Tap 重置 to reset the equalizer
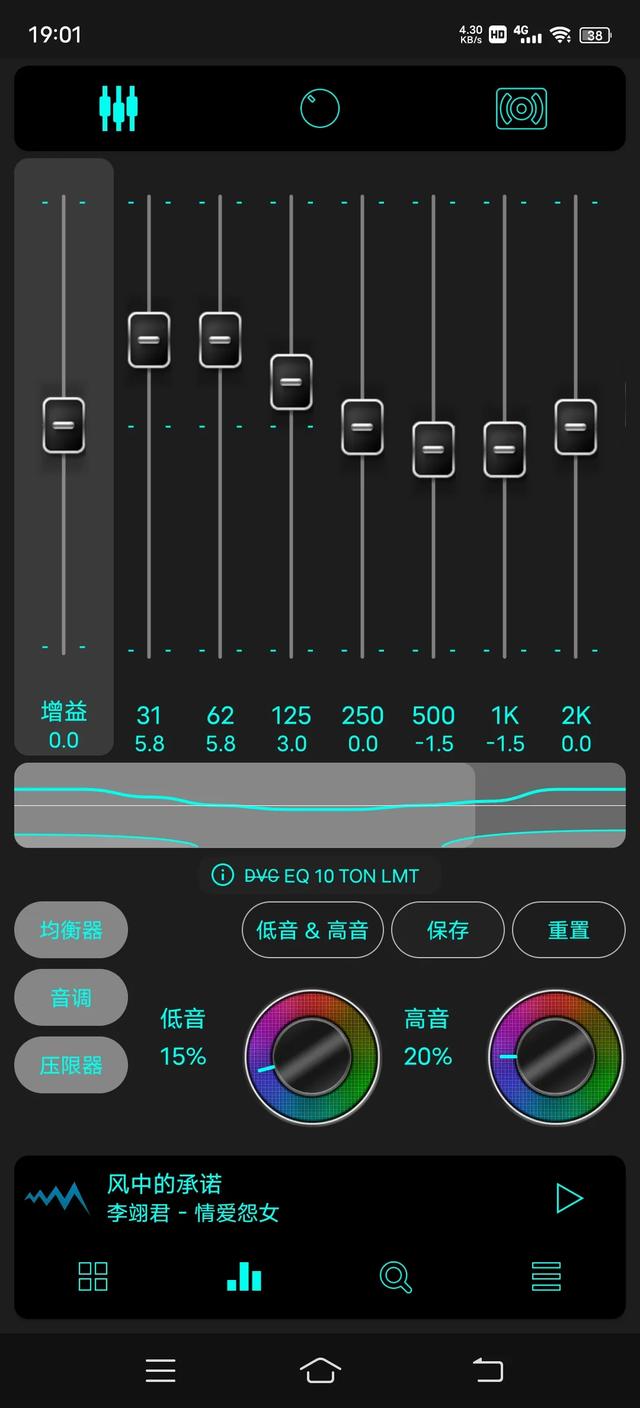The image size is (640, 1408). pos(569,930)
